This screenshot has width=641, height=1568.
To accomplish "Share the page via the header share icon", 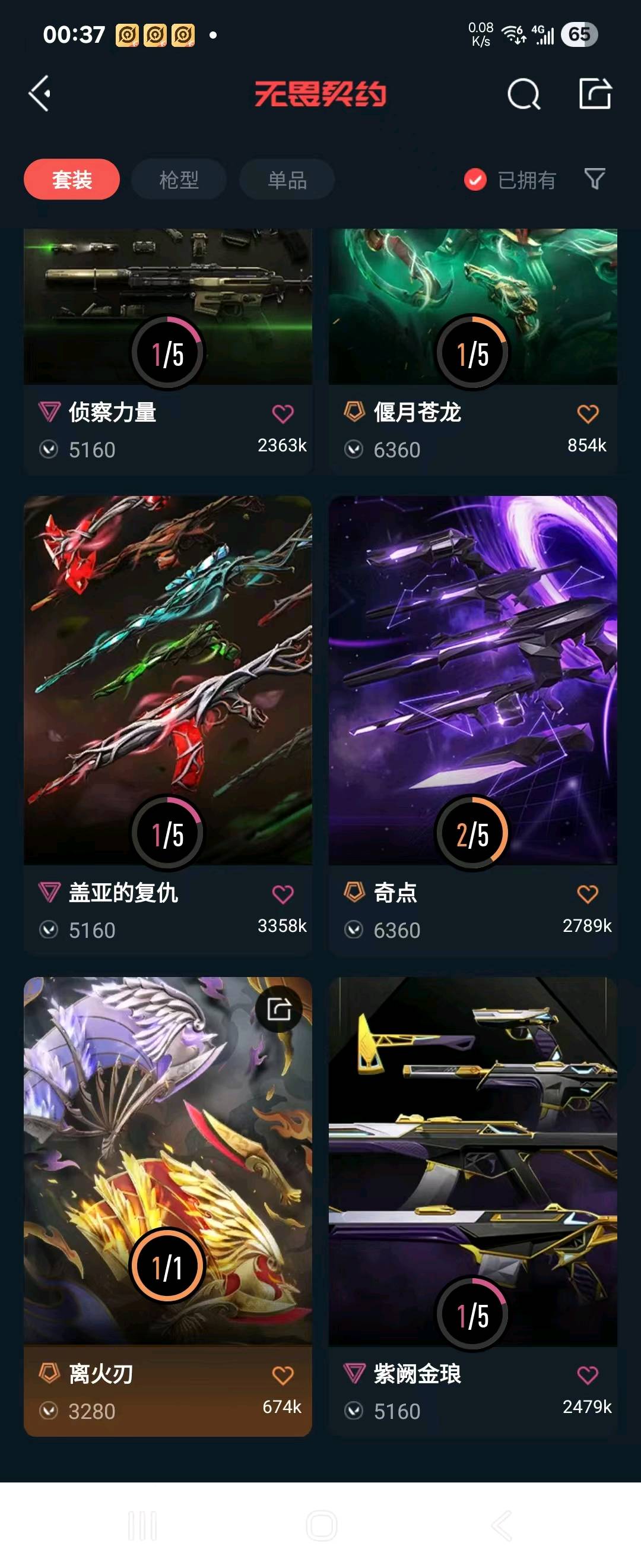I will click(594, 93).
